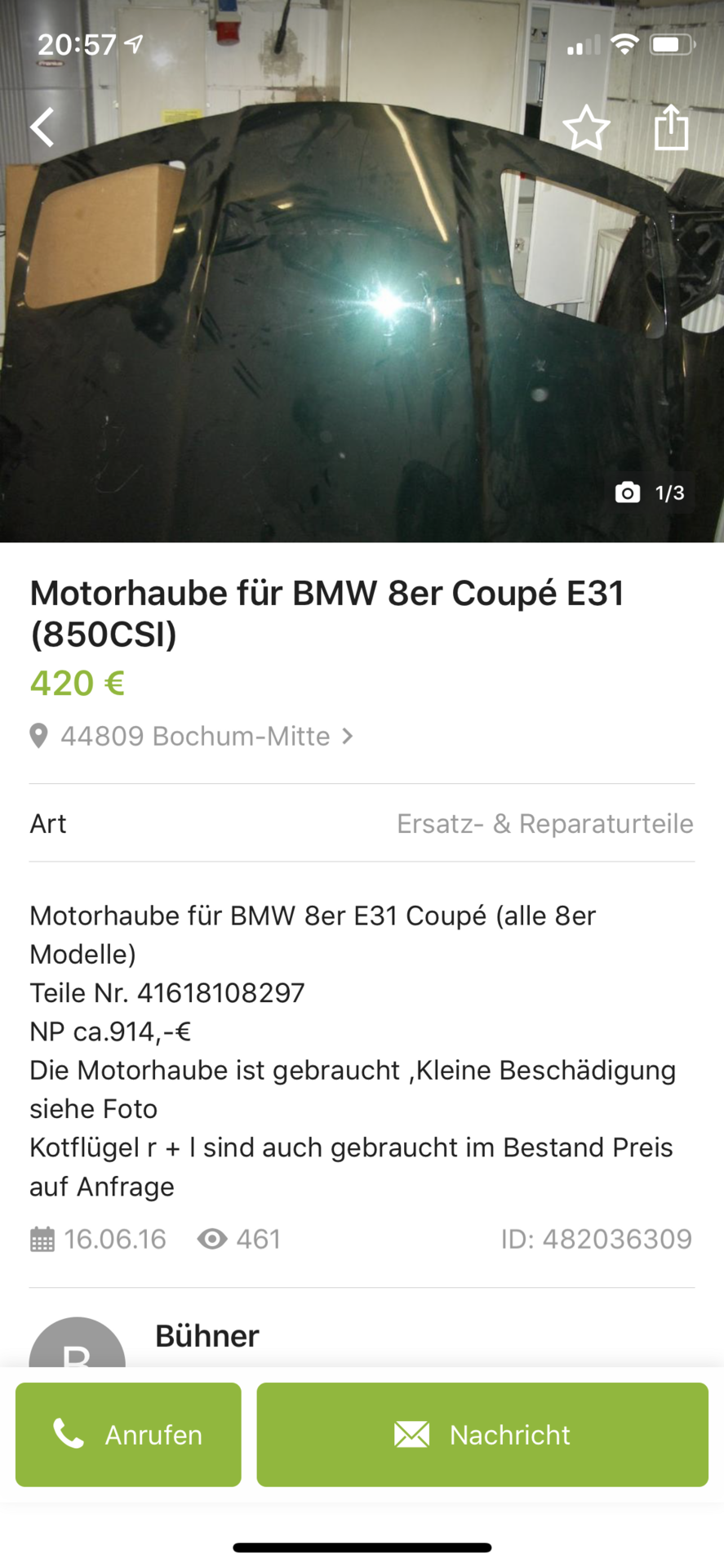Send a message via Nachricht button

pos(482,1434)
